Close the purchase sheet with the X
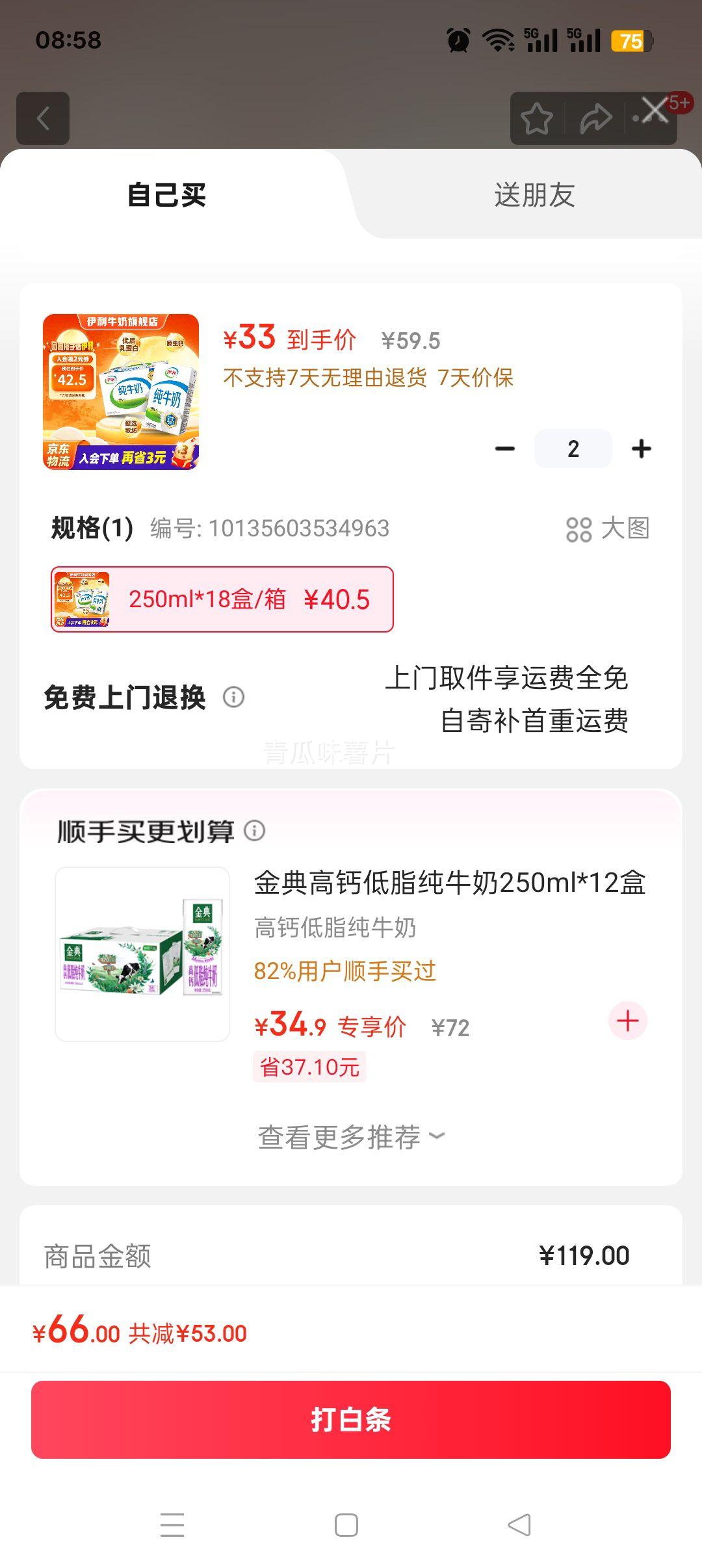 (655, 110)
